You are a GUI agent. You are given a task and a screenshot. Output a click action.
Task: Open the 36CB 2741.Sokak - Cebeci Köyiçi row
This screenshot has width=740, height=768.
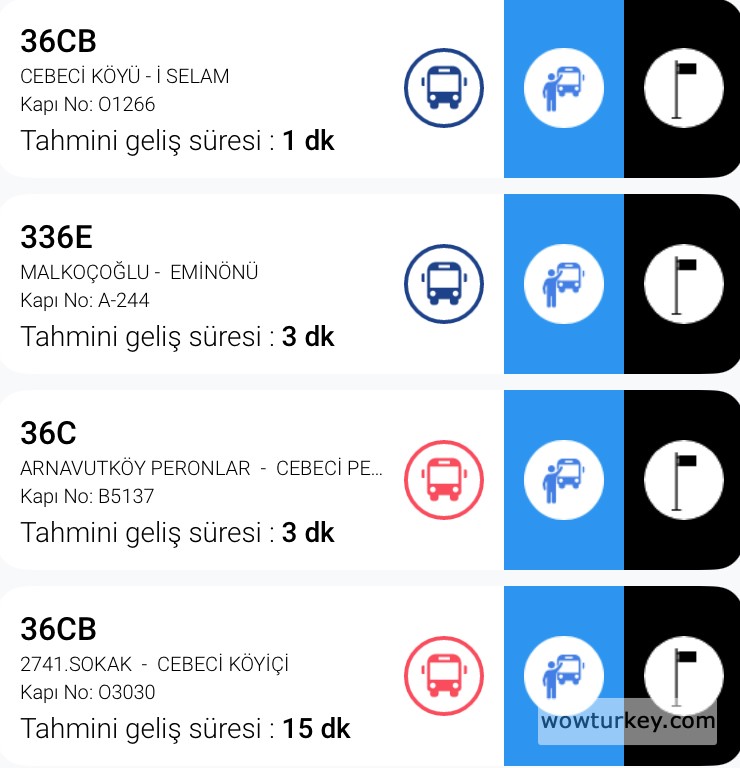click(x=200, y=677)
